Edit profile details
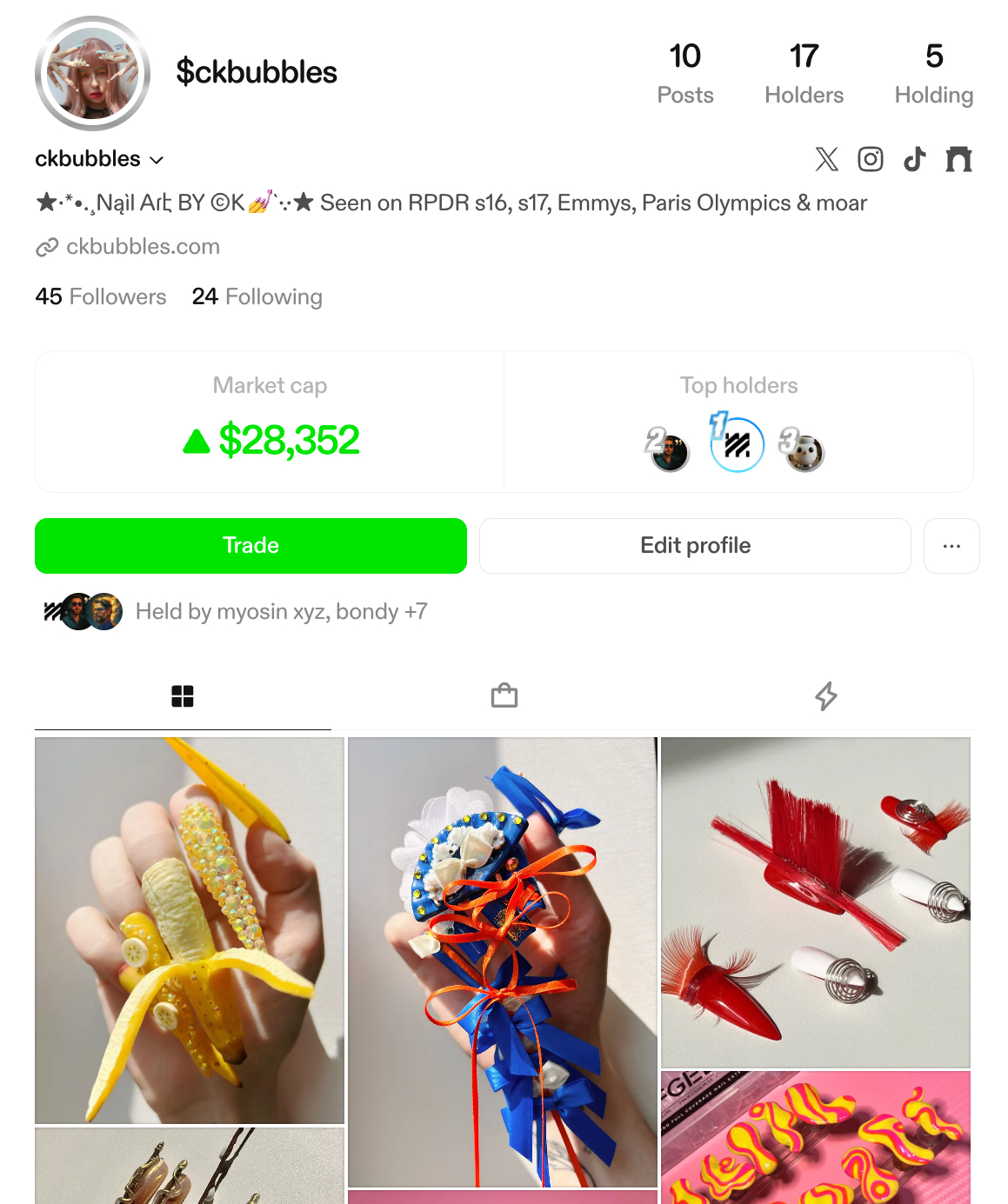 pos(695,546)
